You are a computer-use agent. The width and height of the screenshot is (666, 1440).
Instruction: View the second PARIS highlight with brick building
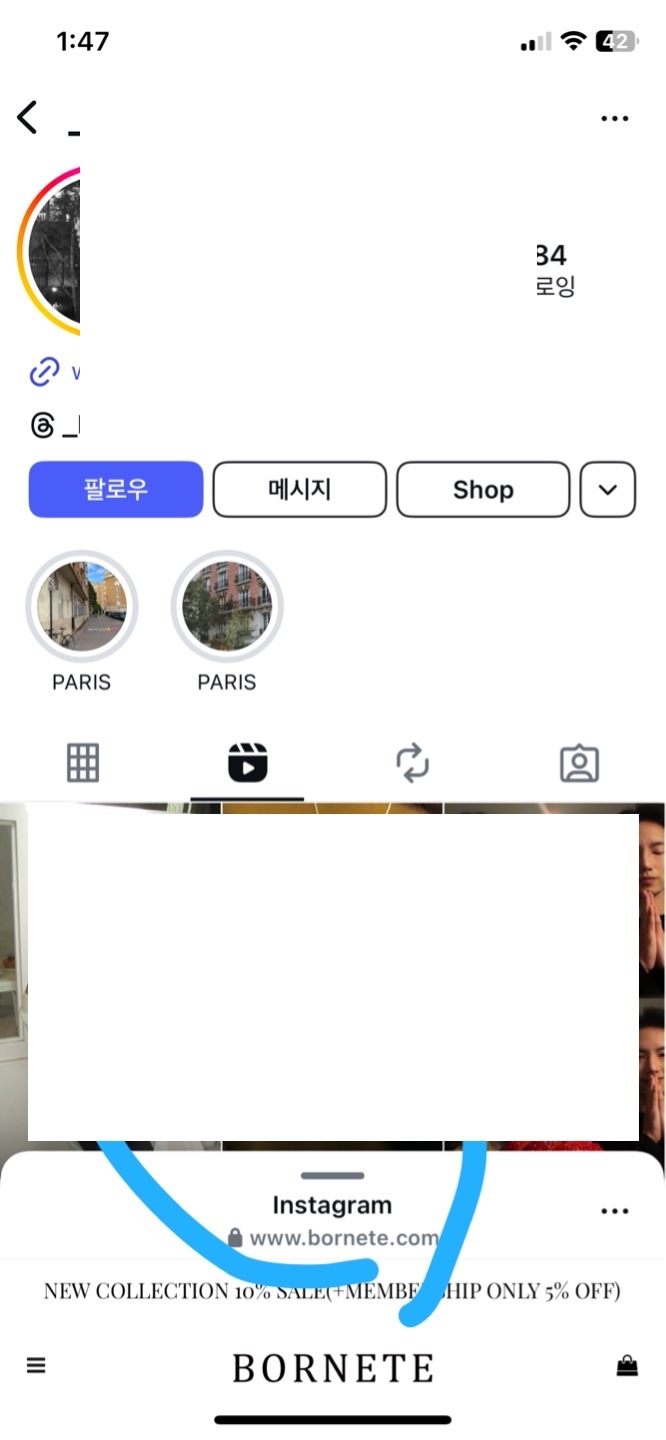pos(227,607)
